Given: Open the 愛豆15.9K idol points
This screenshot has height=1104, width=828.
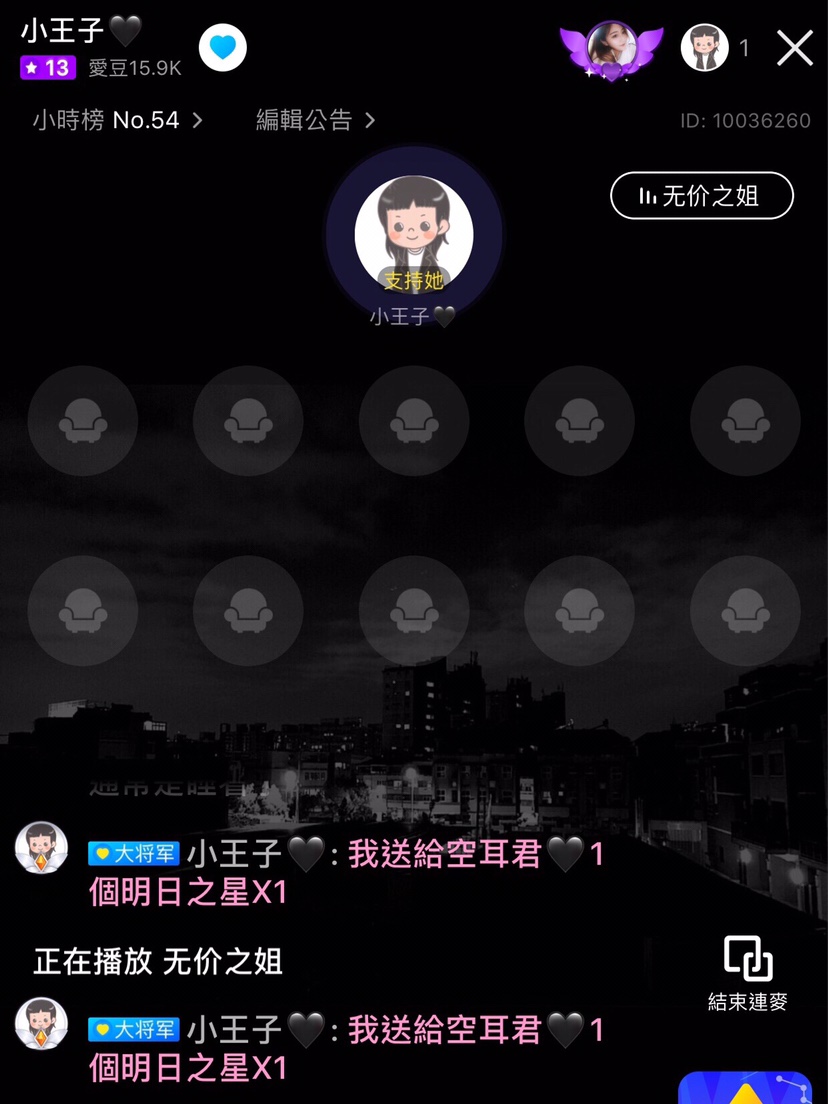Looking at the screenshot, I should (135, 68).
